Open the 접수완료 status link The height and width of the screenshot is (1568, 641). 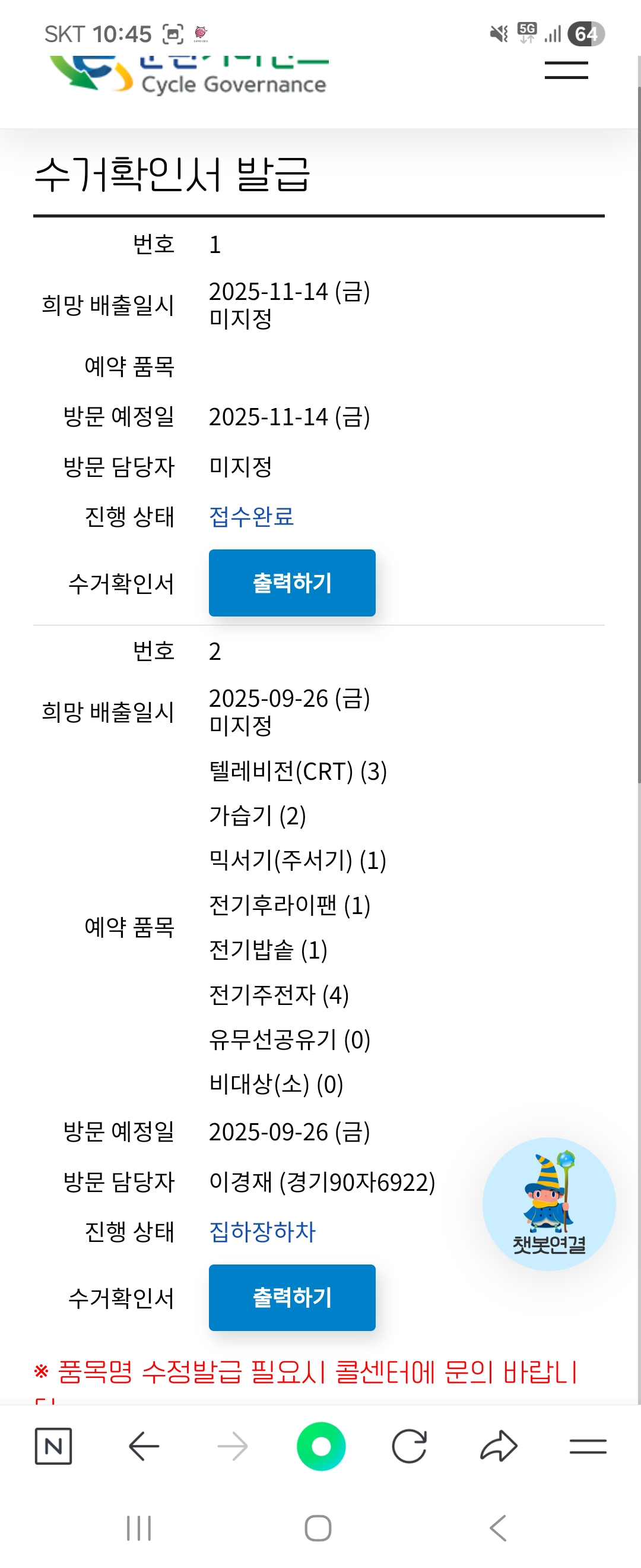pos(251,516)
